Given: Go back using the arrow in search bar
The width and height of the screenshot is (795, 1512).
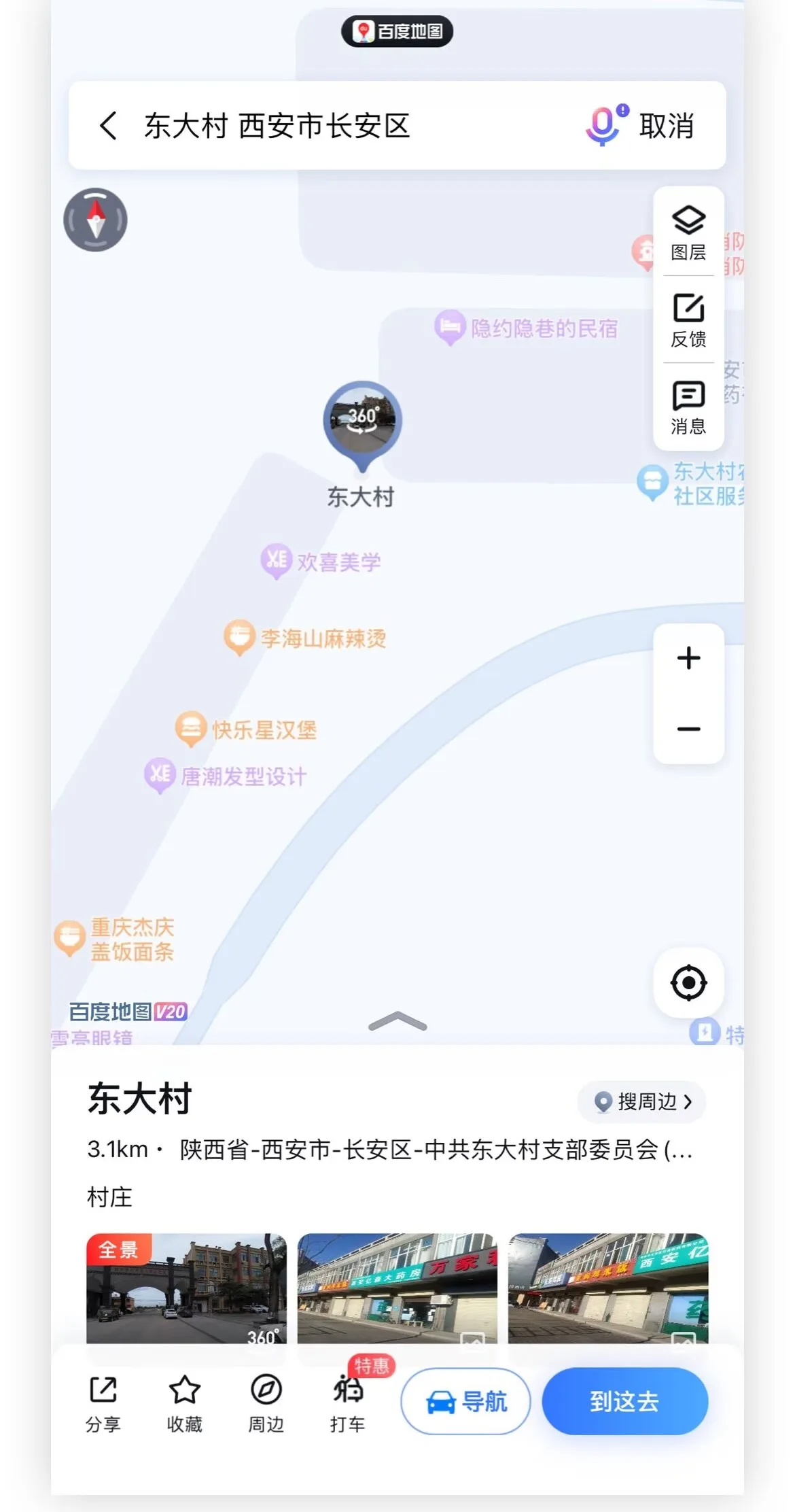Looking at the screenshot, I should [x=109, y=126].
